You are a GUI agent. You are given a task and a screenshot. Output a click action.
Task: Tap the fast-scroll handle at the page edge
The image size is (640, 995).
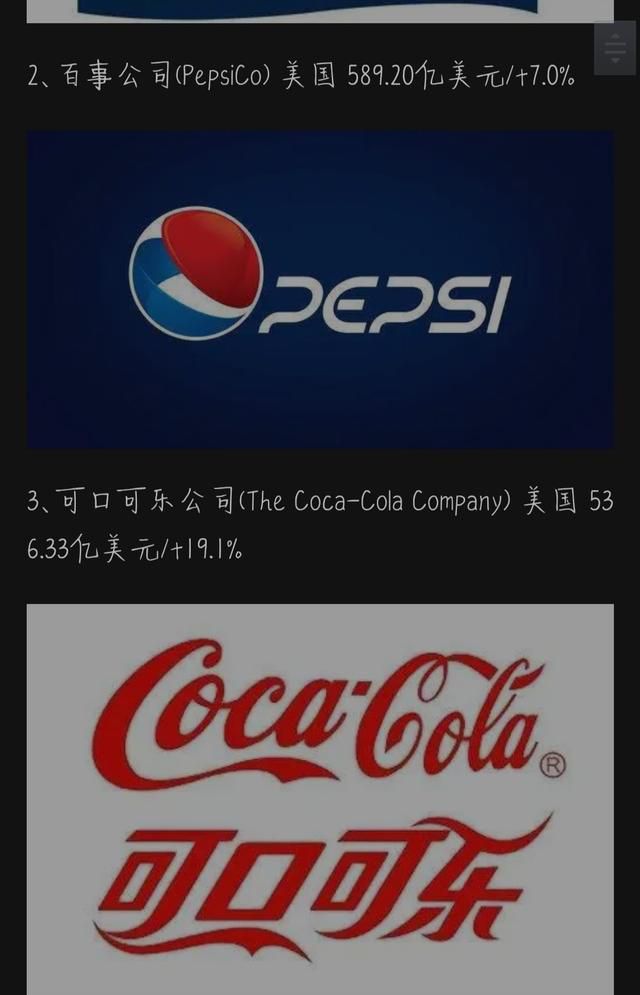pyautogui.click(x=614, y=47)
